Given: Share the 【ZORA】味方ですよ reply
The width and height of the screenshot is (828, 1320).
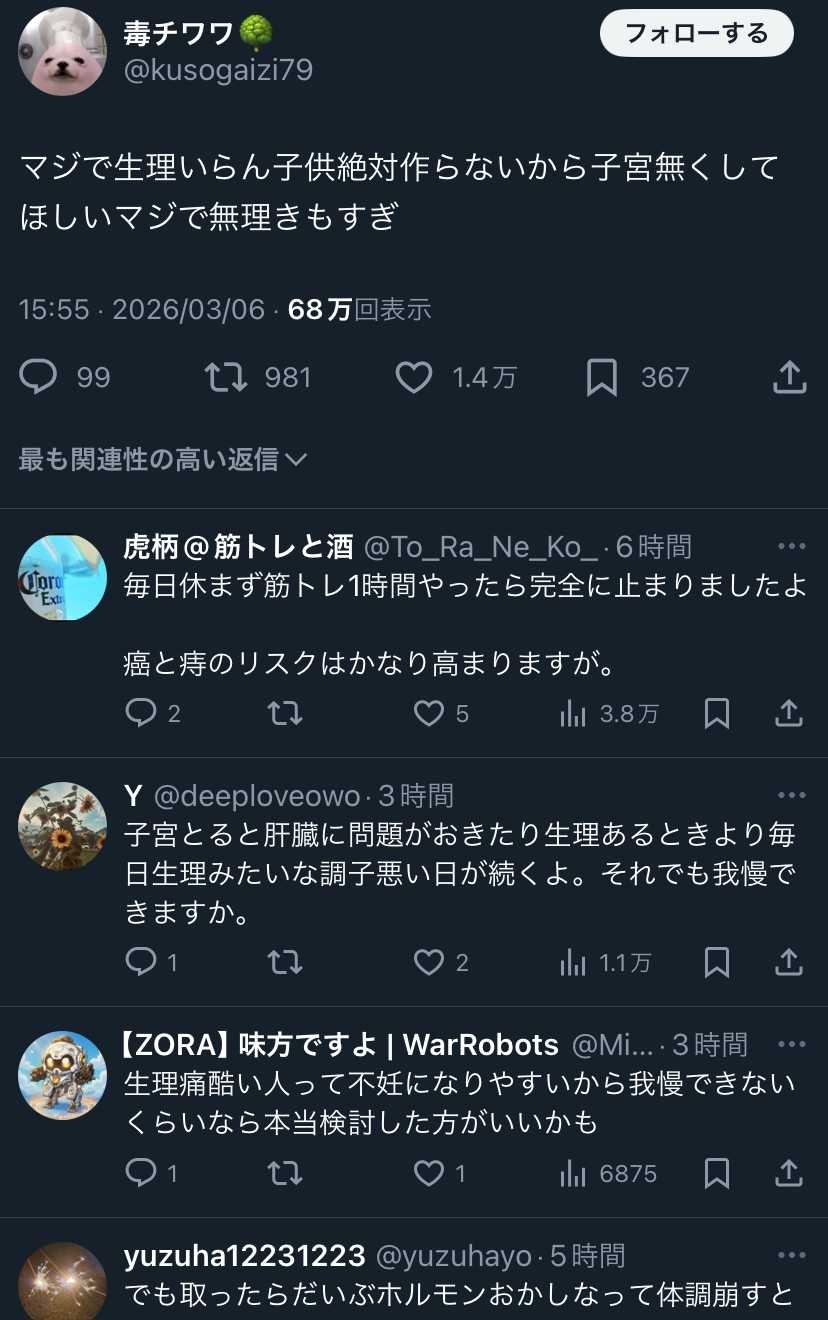Looking at the screenshot, I should 790,1173.
